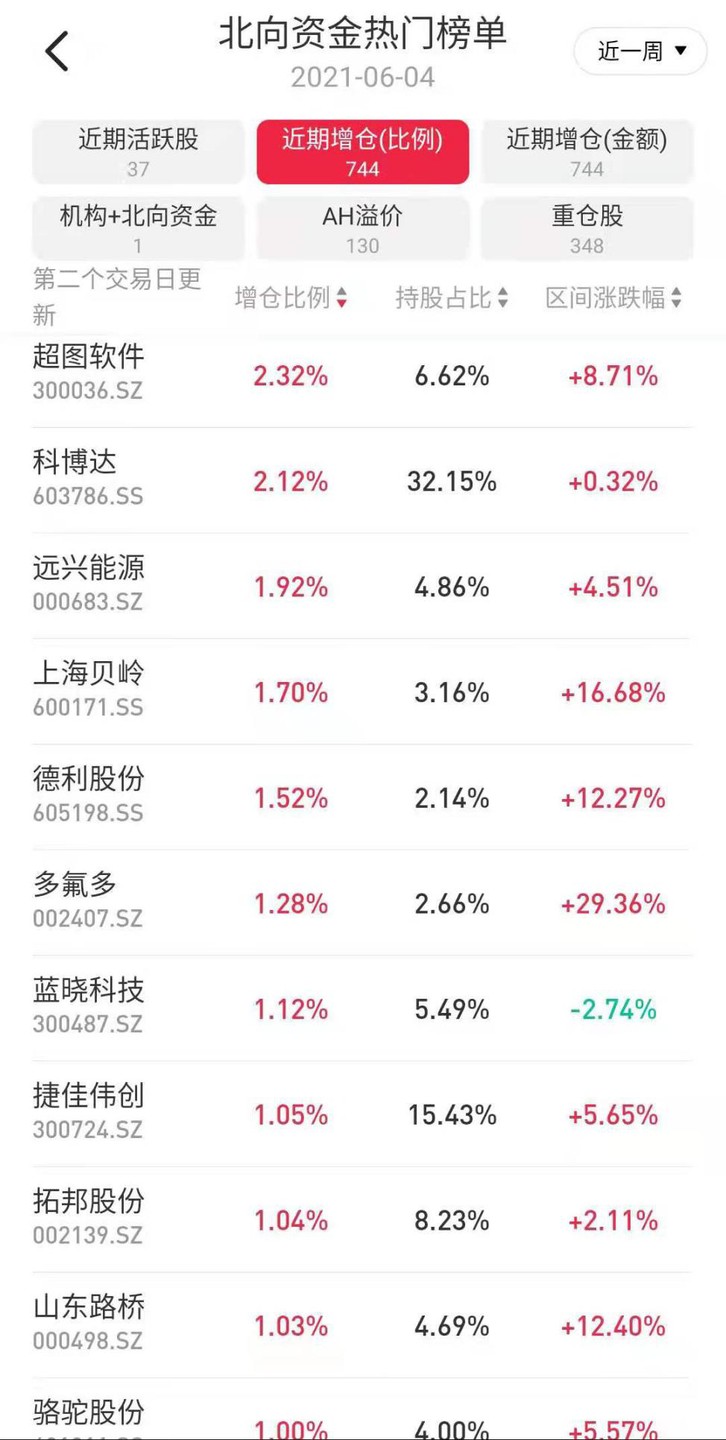This screenshot has width=726, height=1440.
Task: Sort the list by 增仓比例
Action: (x=291, y=298)
